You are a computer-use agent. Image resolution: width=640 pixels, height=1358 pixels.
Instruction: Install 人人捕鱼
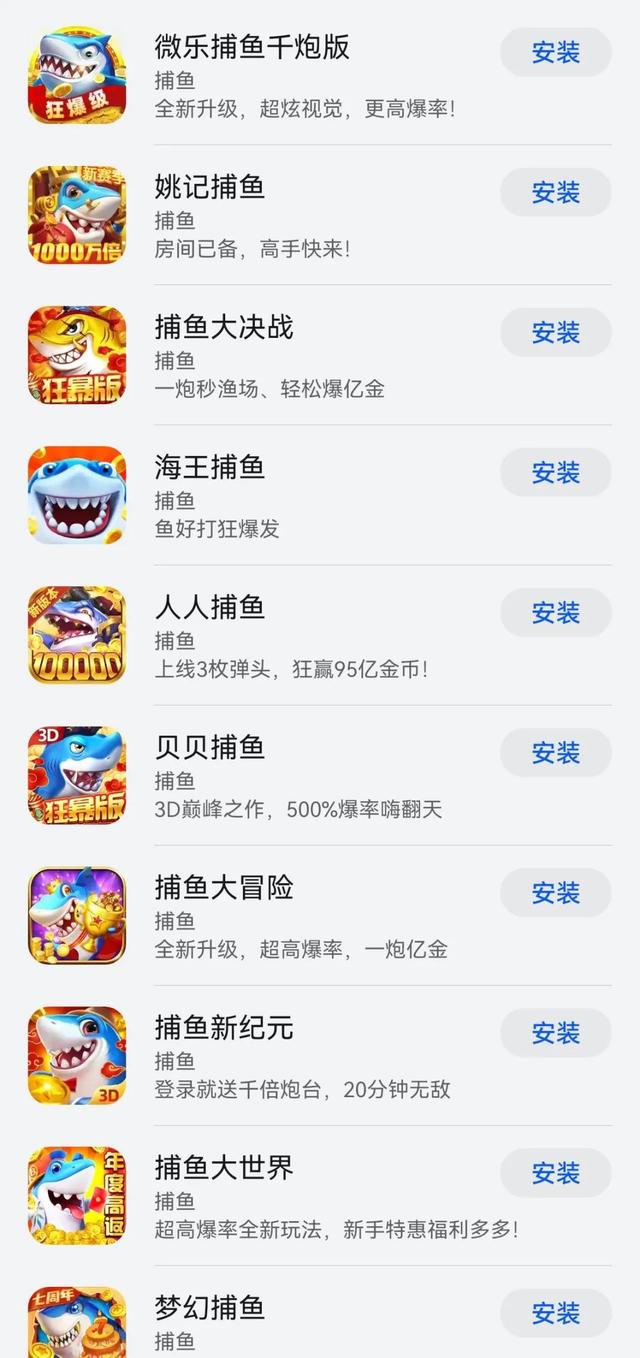pyautogui.click(x=556, y=612)
